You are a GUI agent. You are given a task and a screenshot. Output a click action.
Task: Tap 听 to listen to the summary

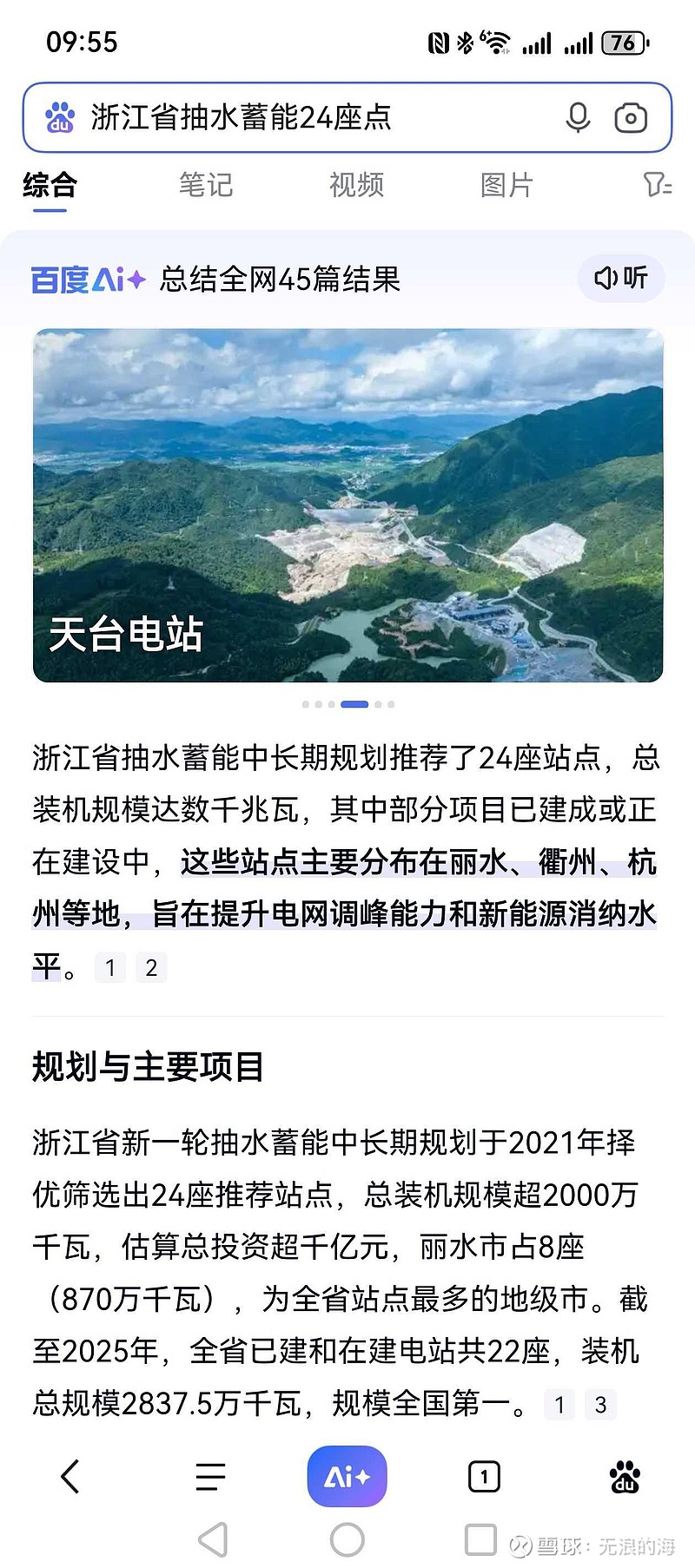pos(621,278)
